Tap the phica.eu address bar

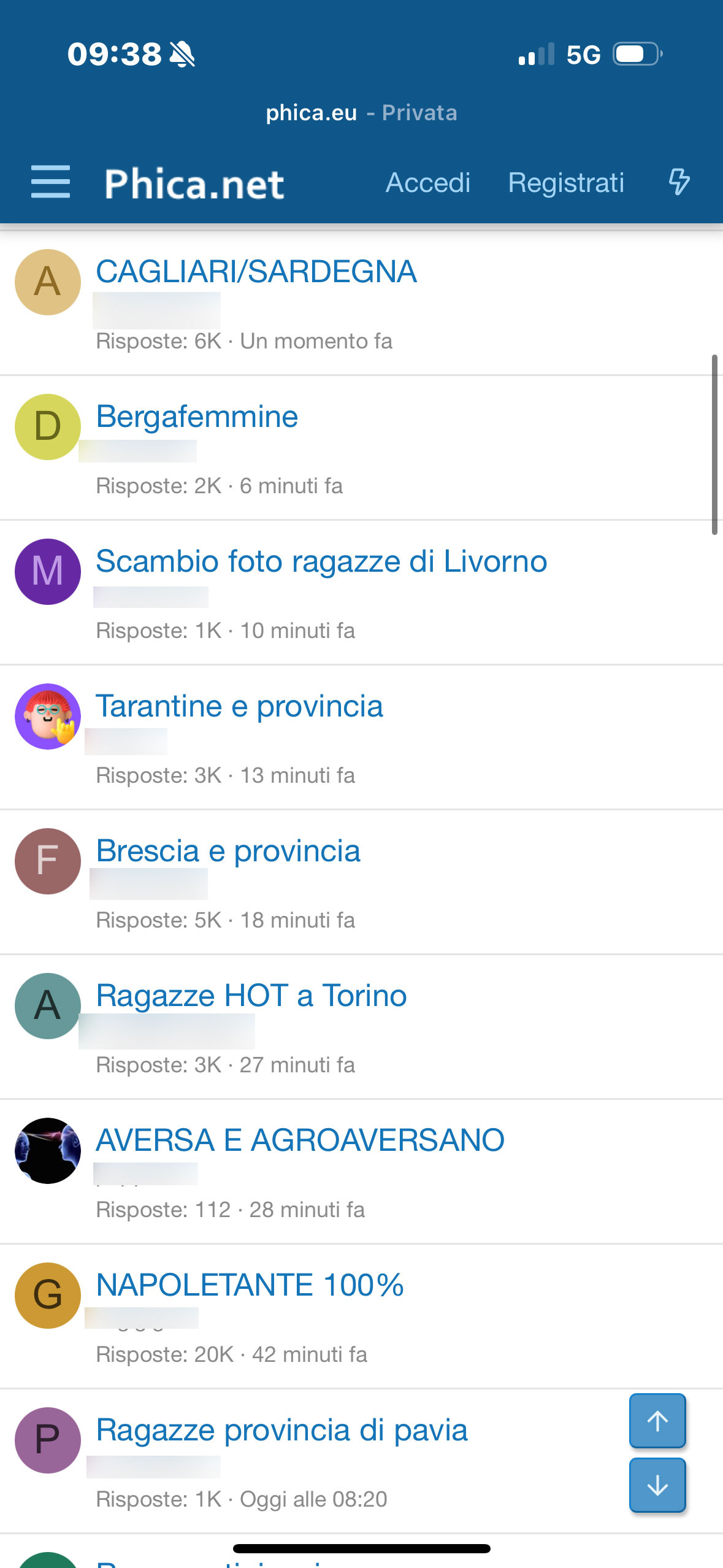361,113
